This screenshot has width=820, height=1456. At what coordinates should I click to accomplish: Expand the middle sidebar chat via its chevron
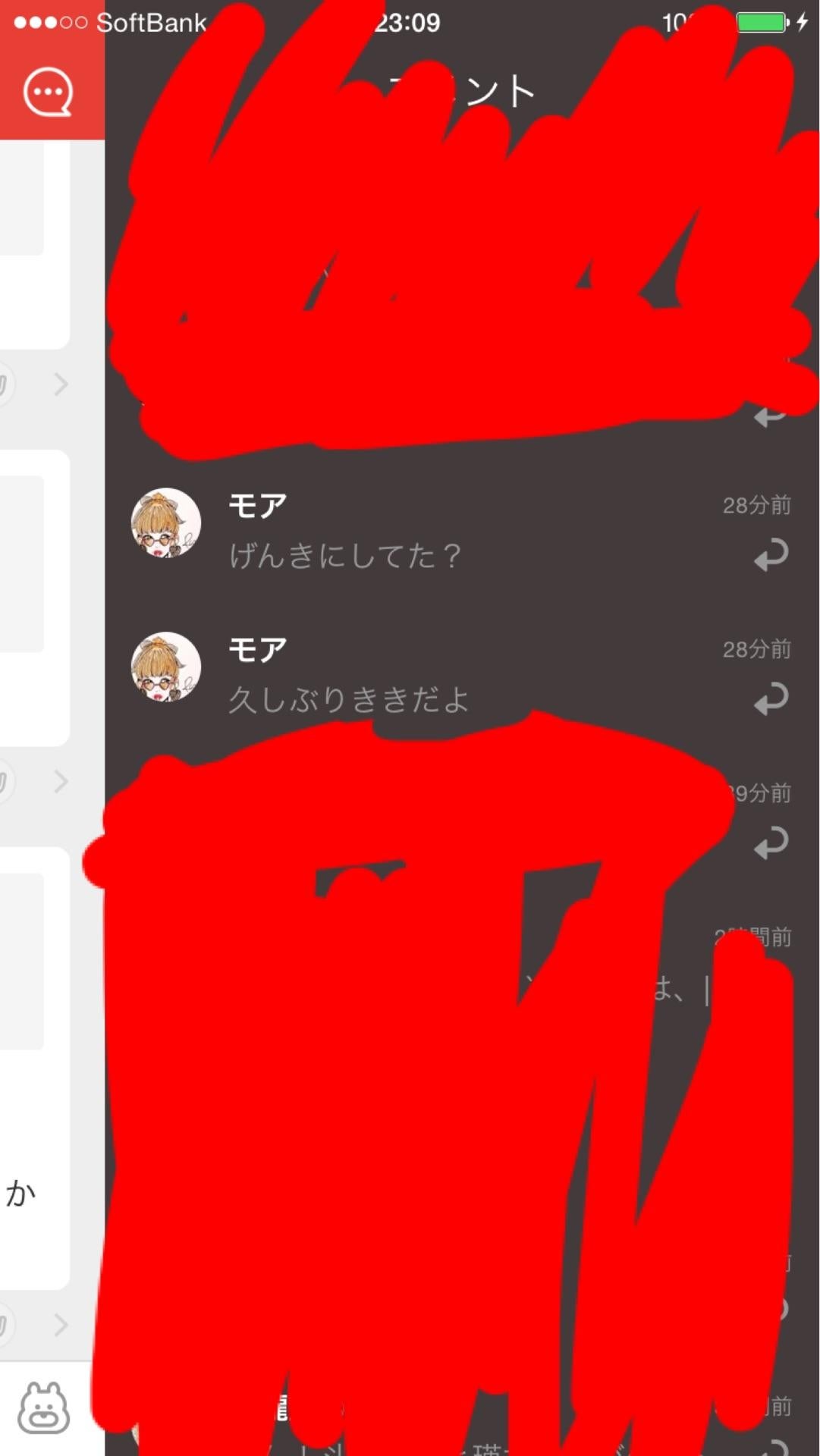(59, 781)
